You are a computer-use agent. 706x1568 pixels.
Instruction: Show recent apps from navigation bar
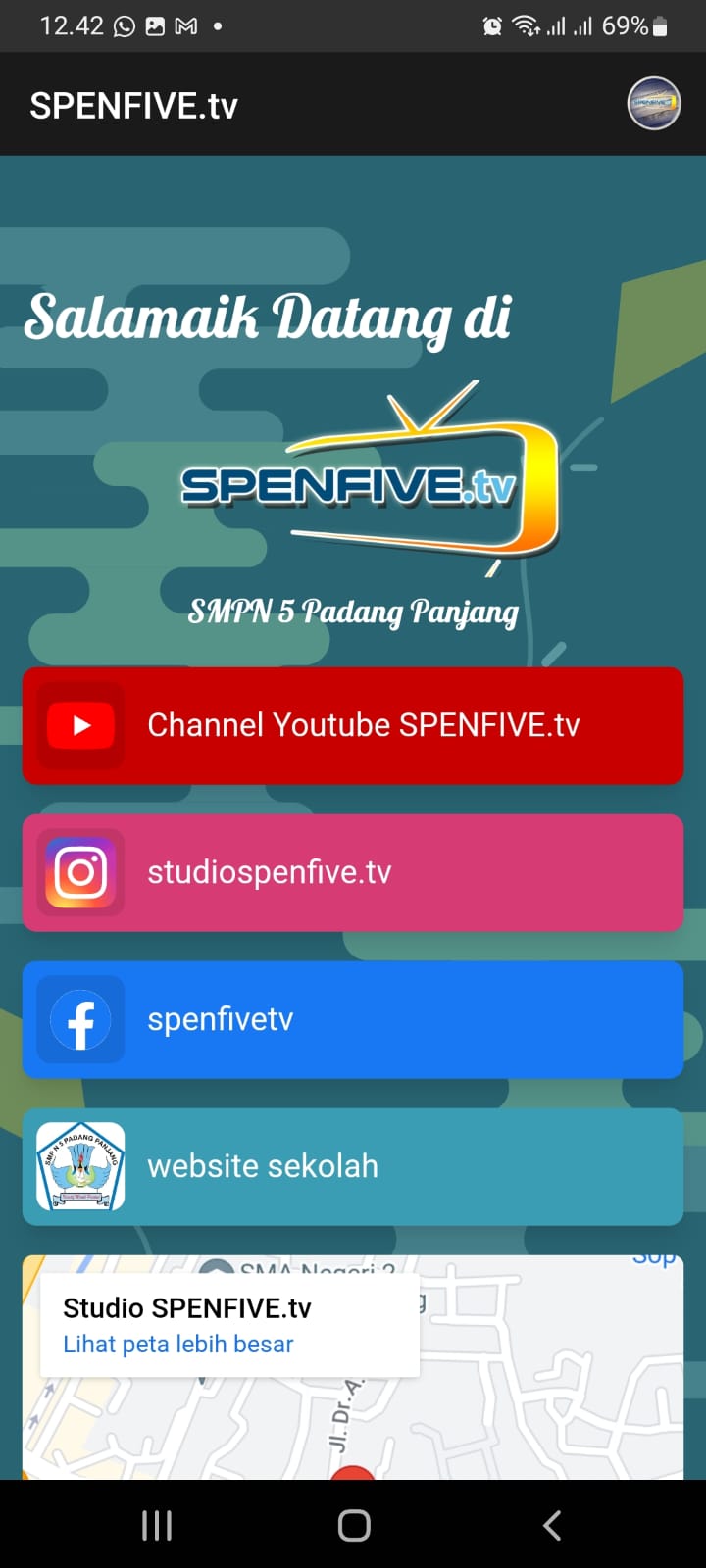click(x=157, y=1525)
